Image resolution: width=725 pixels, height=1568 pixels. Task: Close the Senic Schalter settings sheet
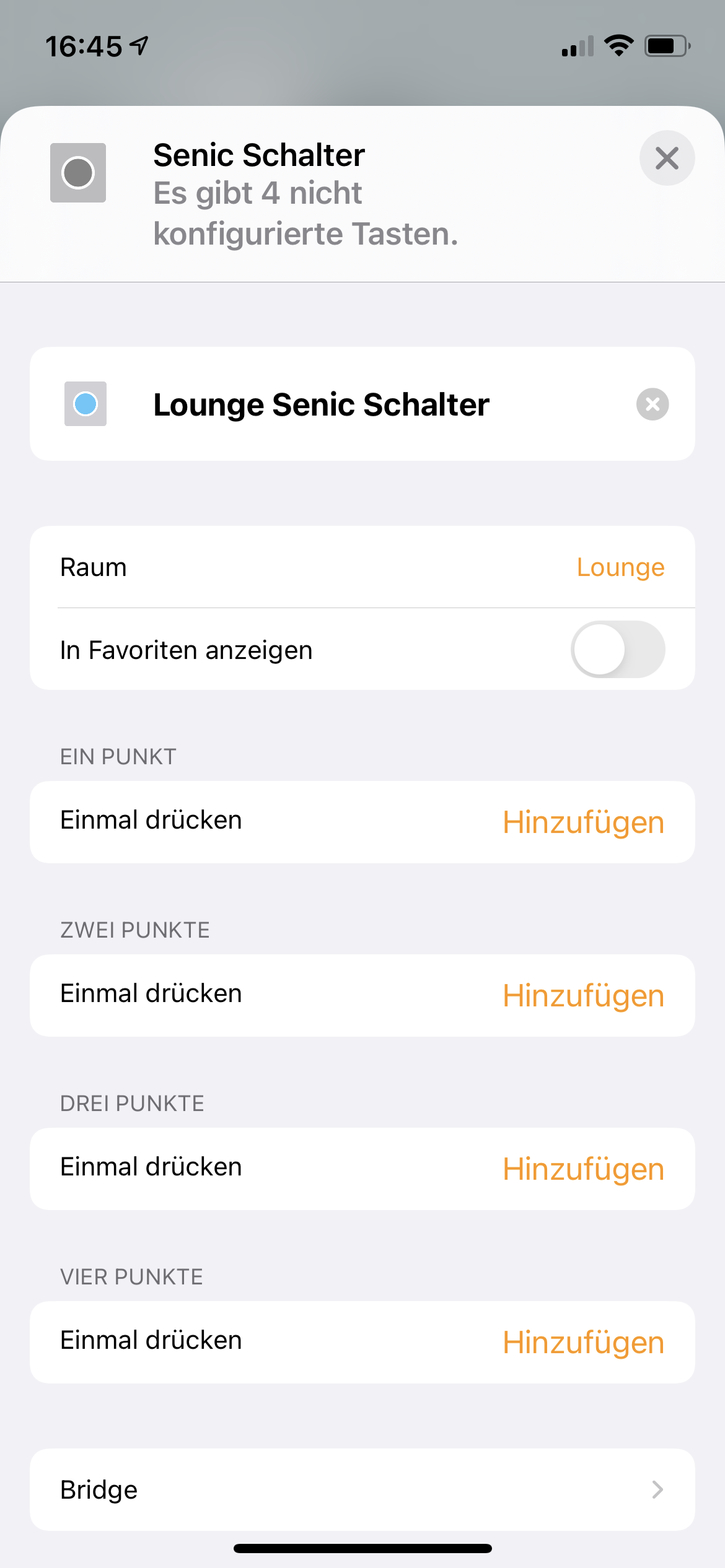click(667, 158)
